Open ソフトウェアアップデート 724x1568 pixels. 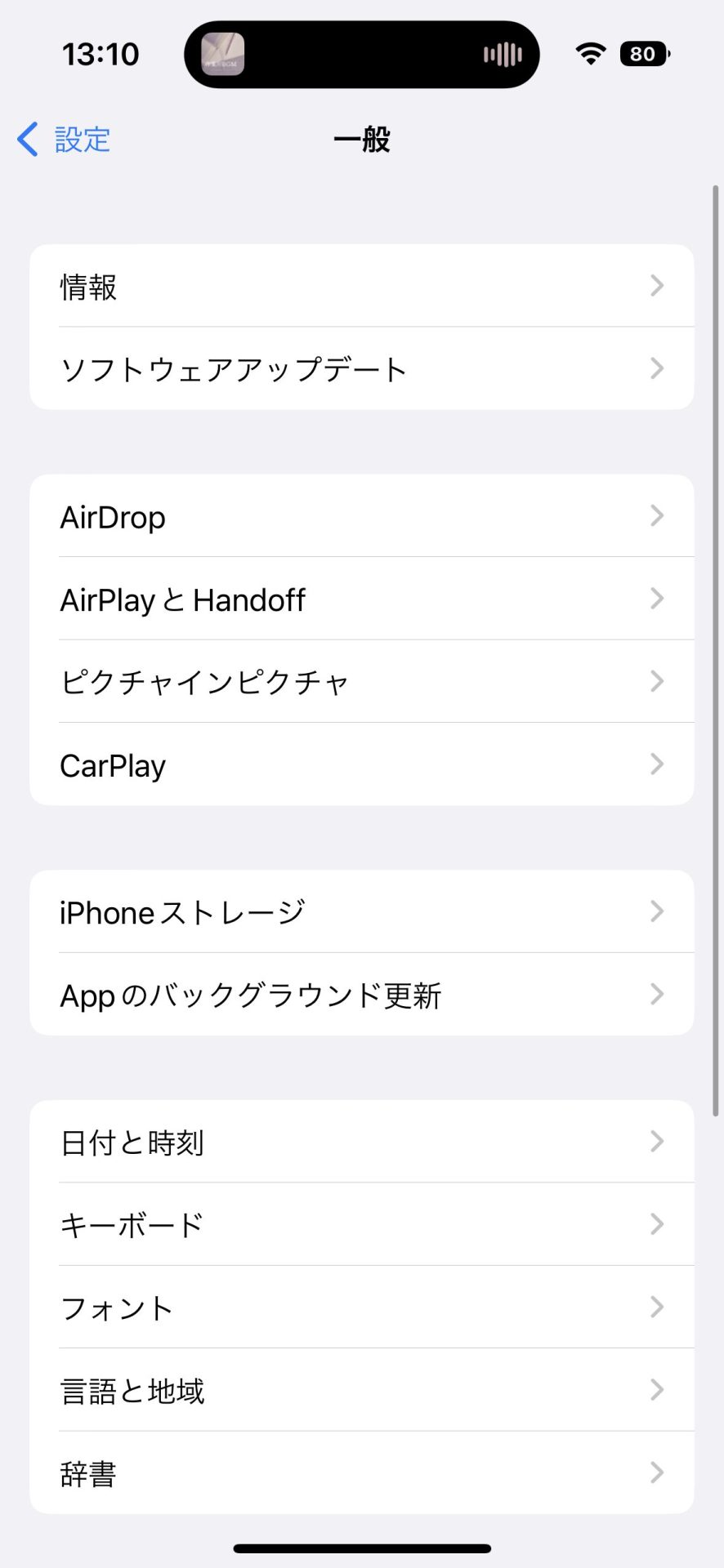(362, 369)
